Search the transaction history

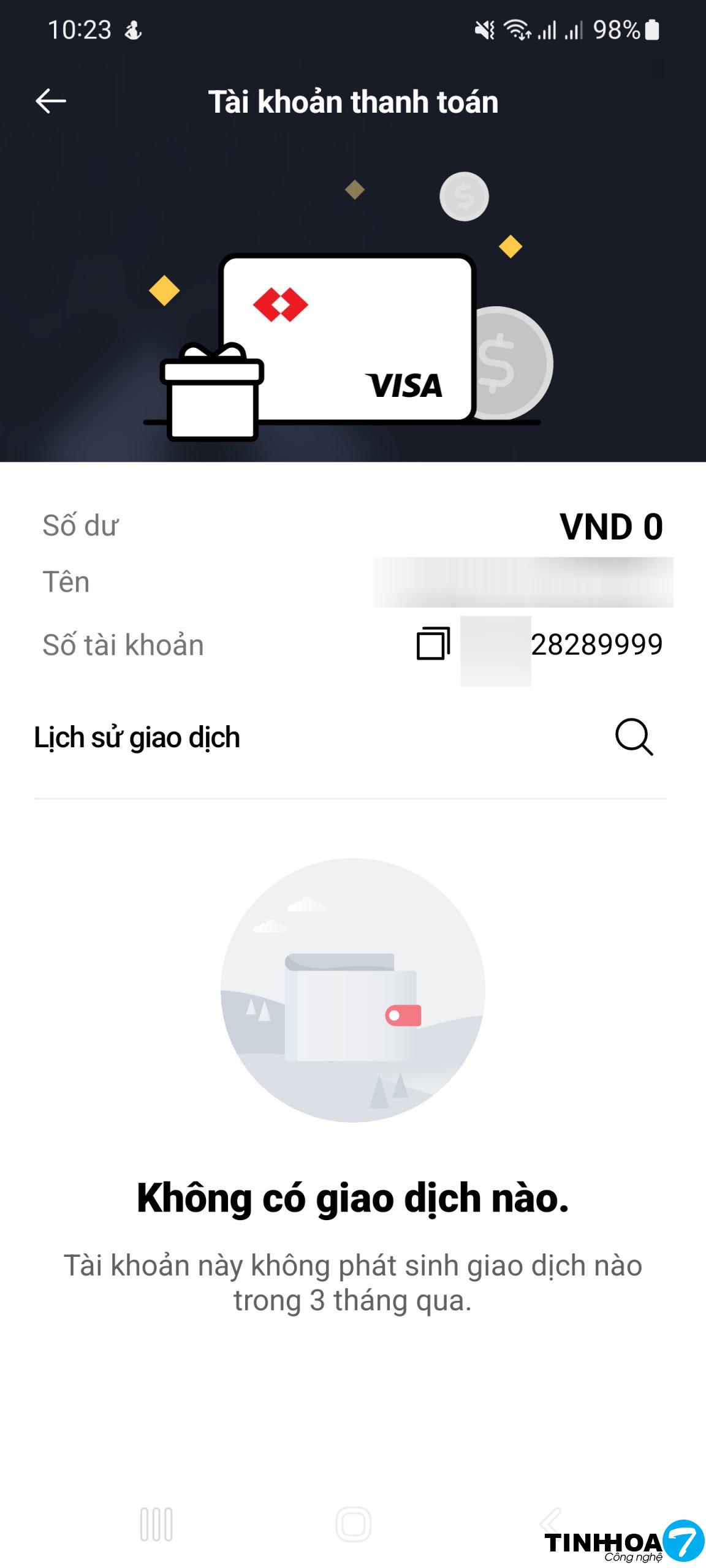point(634,737)
